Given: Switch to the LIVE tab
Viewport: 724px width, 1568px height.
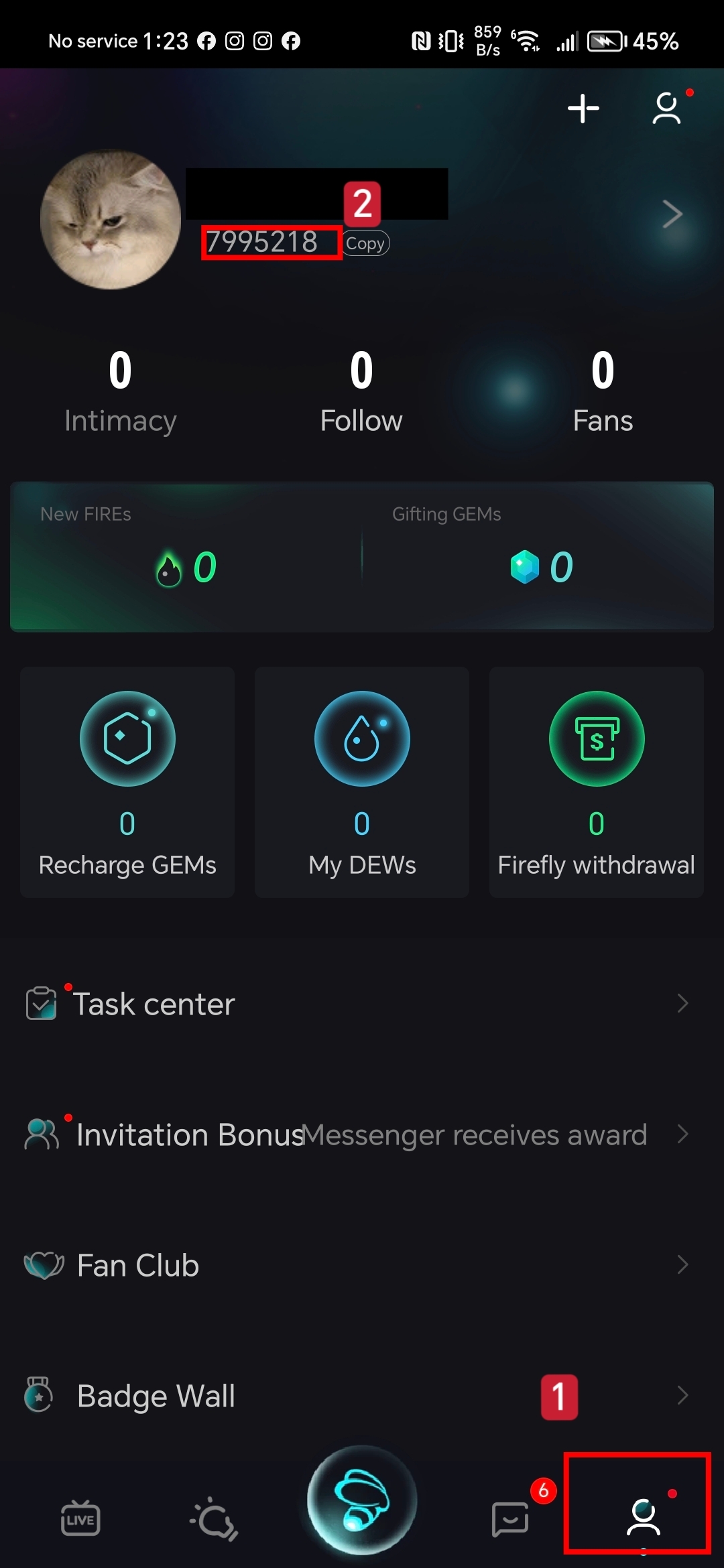Looking at the screenshot, I should pyautogui.click(x=80, y=1518).
